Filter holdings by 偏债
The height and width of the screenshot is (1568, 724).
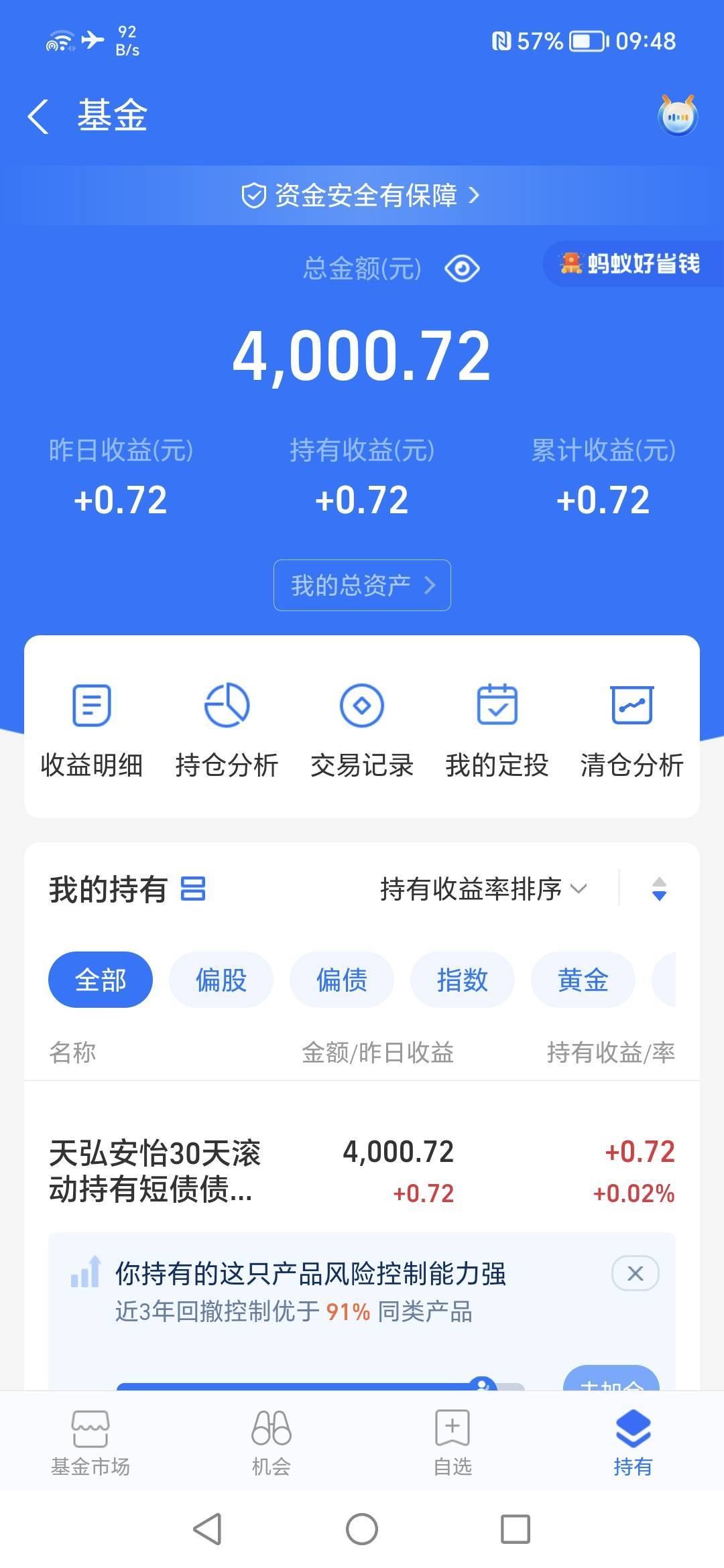342,980
